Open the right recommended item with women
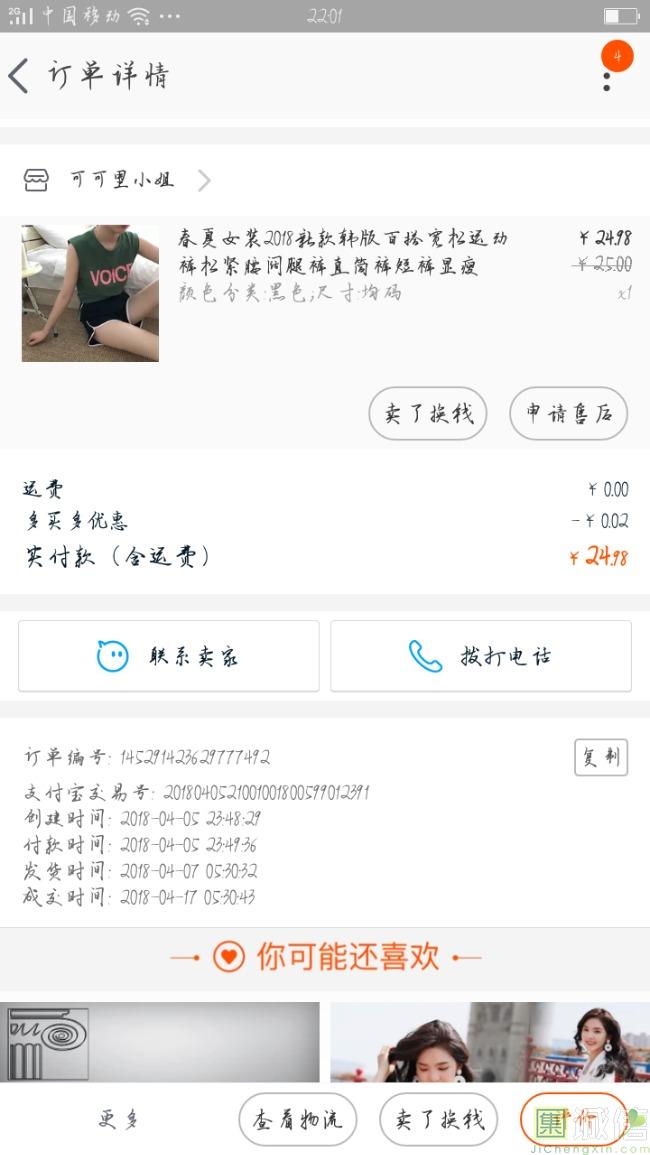Viewport: 650px width, 1155px height. 490,1042
